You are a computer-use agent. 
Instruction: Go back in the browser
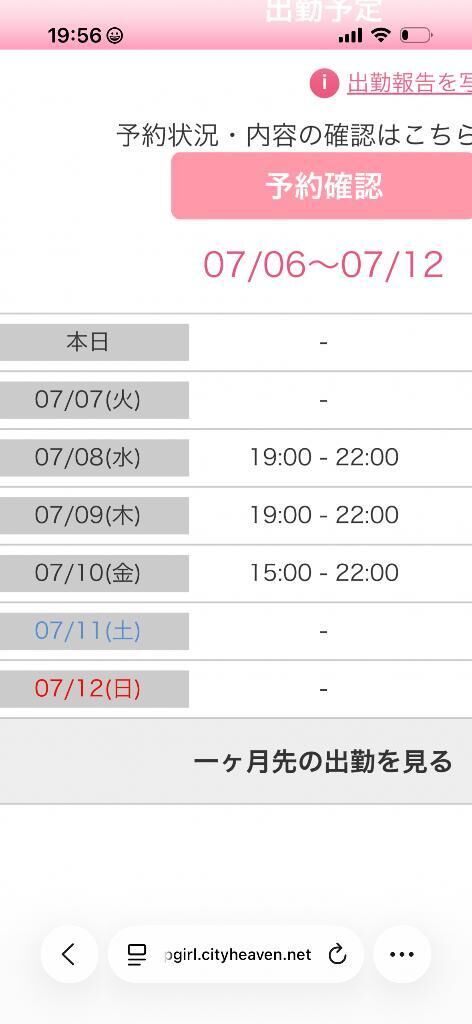(x=69, y=954)
